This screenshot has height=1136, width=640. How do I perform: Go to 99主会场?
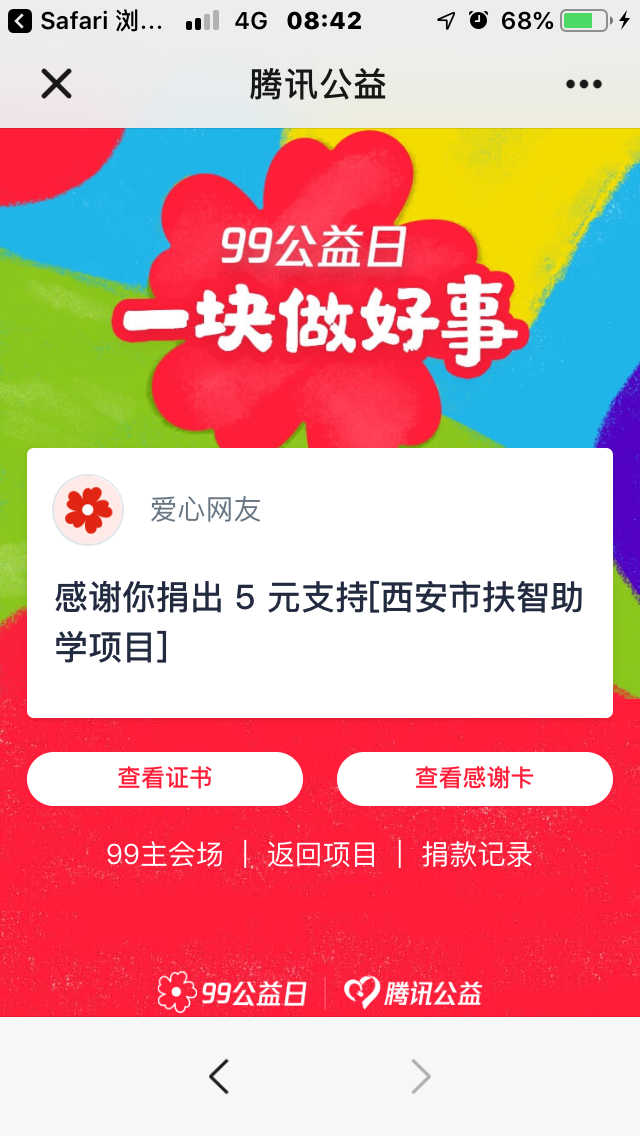coord(164,855)
